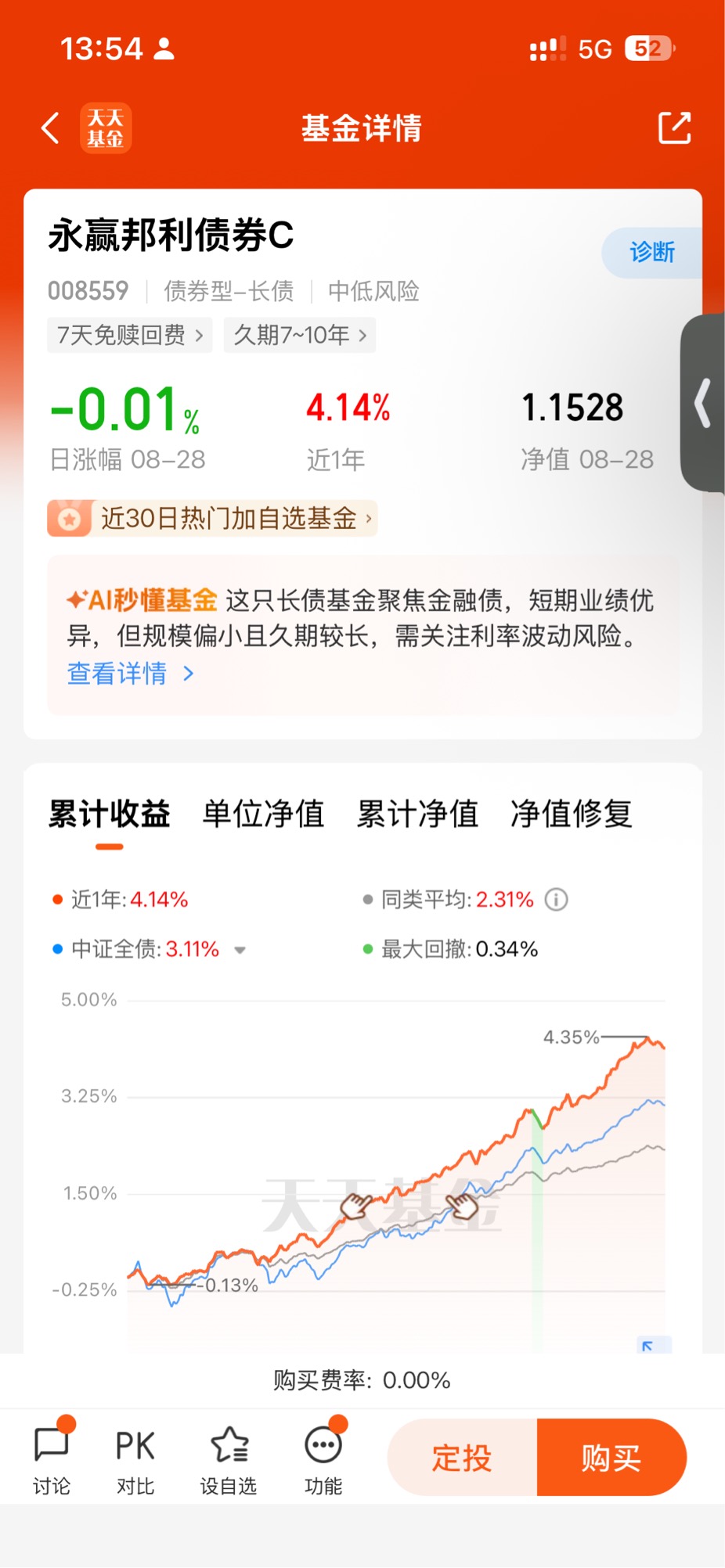Tap the 定投 button

pyautogui.click(x=462, y=1458)
